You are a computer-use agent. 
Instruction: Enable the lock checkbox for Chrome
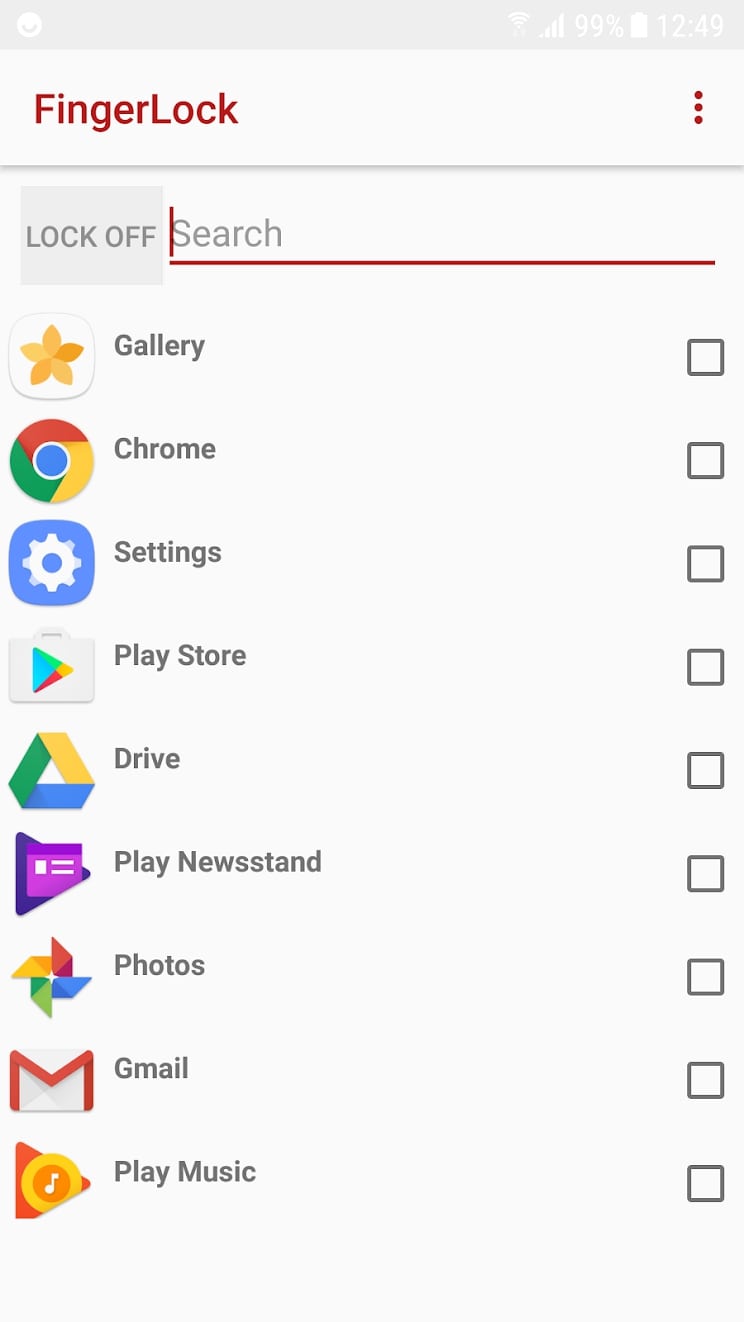click(706, 461)
